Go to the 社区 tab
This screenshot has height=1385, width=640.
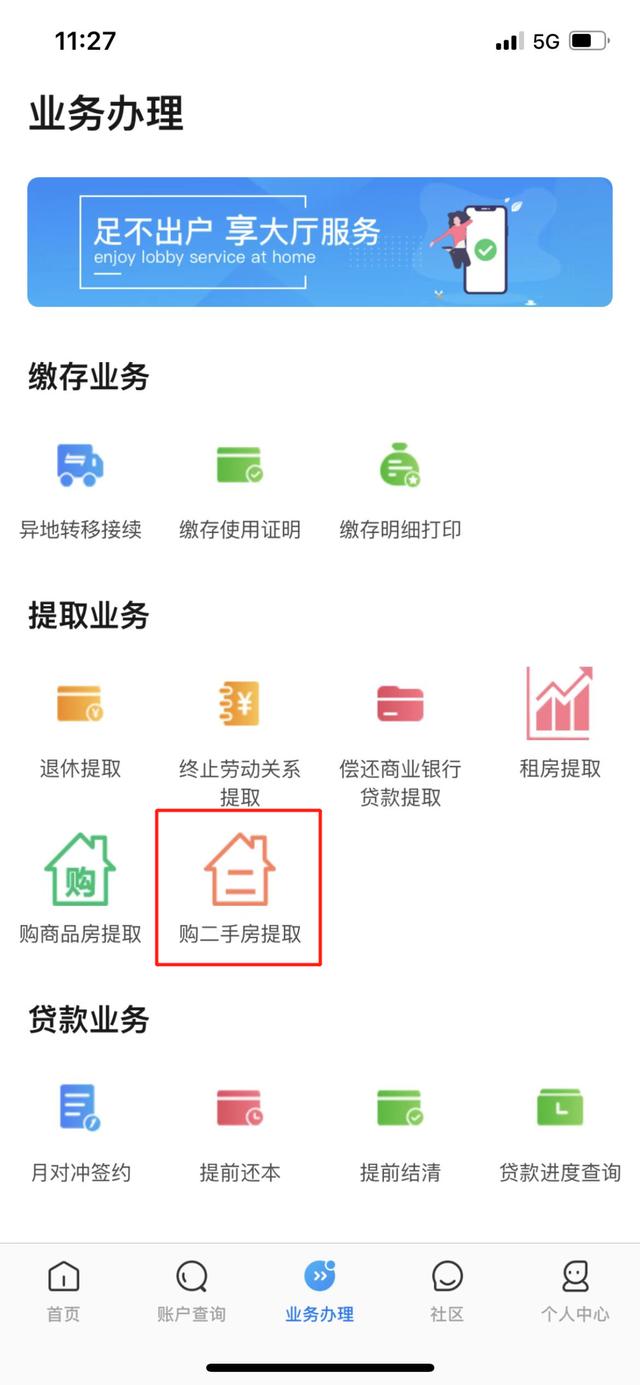(x=447, y=1290)
